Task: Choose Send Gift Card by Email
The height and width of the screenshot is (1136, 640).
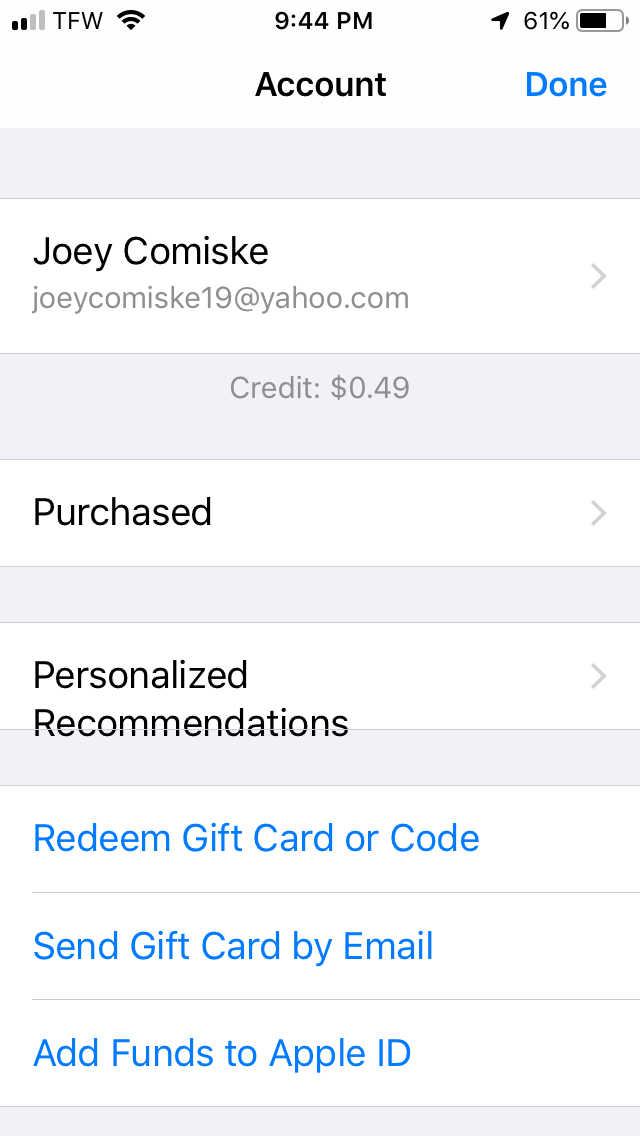Action: tap(320, 946)
